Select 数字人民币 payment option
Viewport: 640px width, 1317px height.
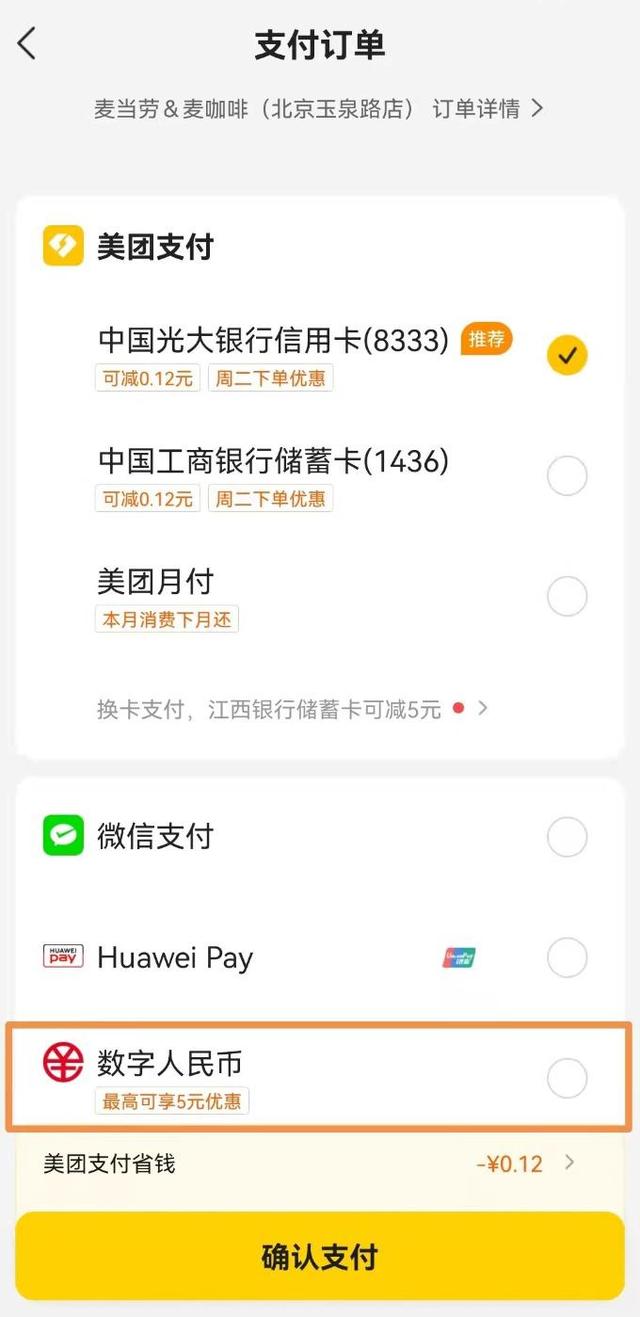coord(567,1079)
